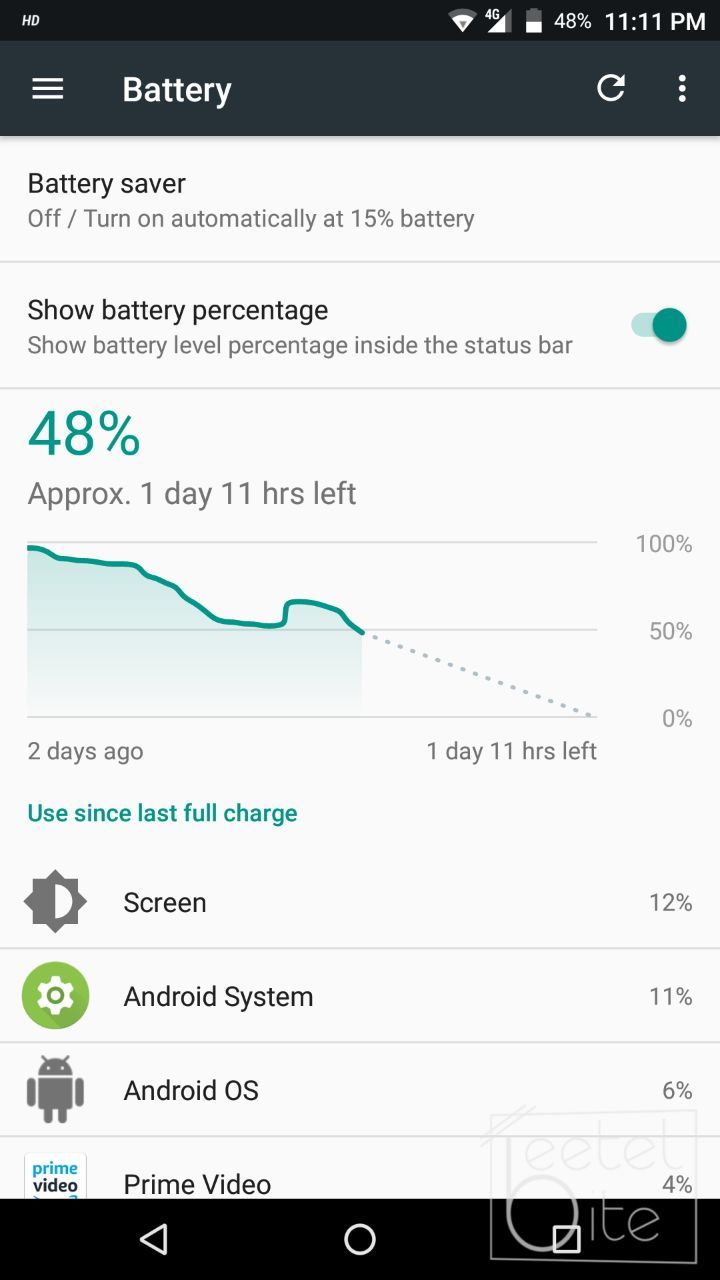Open the overflow menu
This screenshot has height=1280, width=720.
point(682,89)
